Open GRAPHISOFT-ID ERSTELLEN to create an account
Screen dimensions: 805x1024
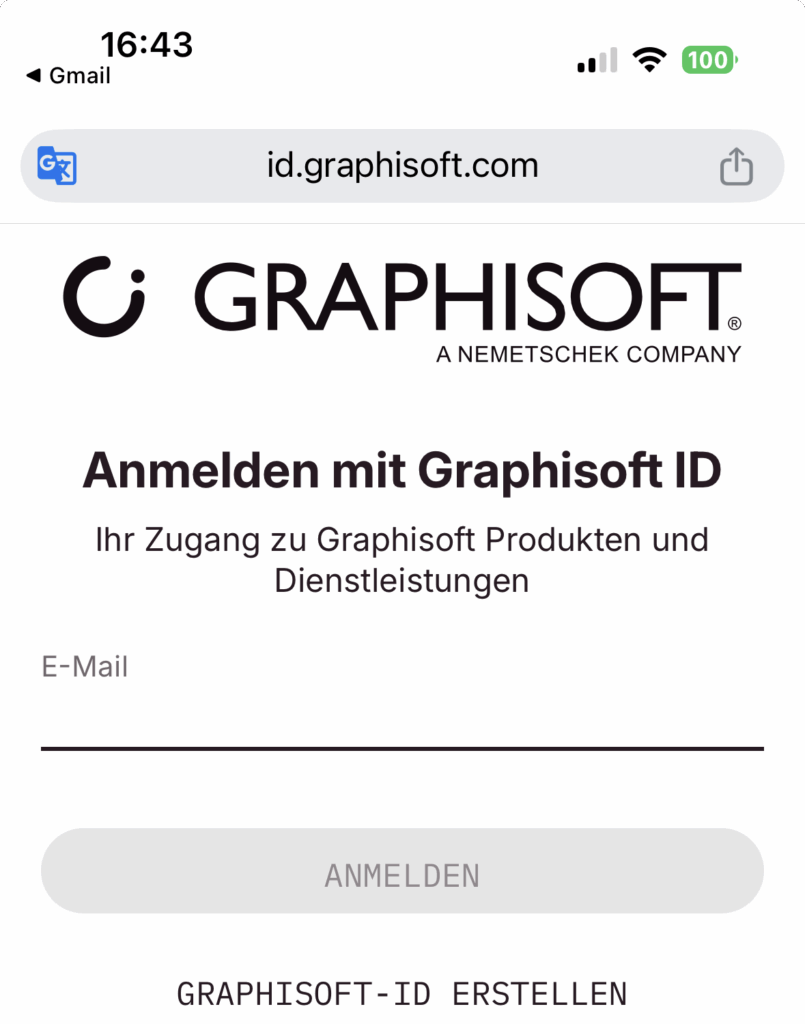[x=402, y=993]
